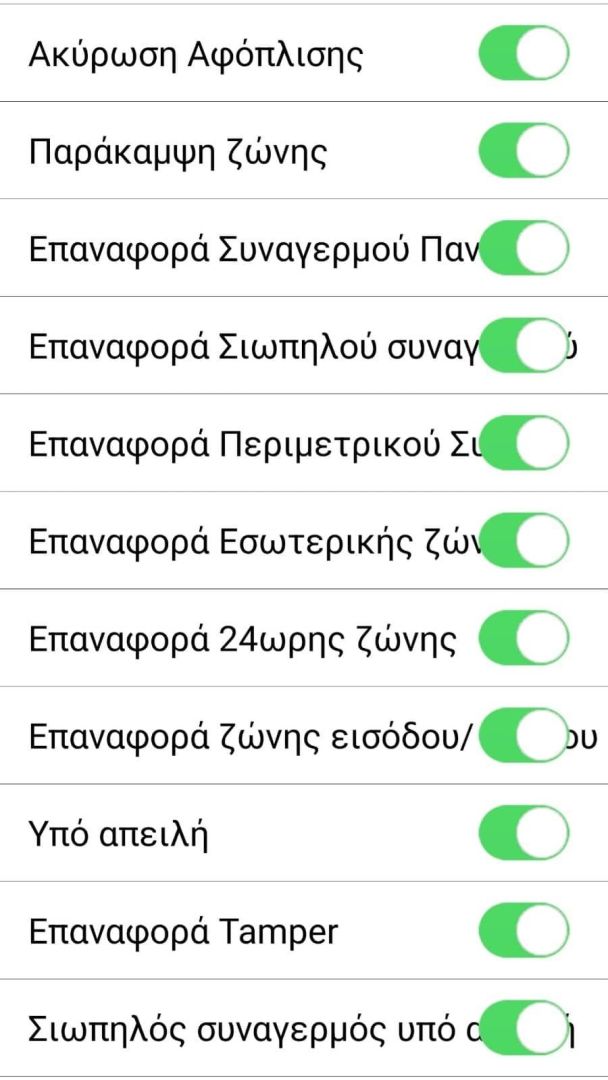Turn off the Ακύρωση Αφόπλισης switch
Screen dimensions: 608x1080
(x=525, y=54)
